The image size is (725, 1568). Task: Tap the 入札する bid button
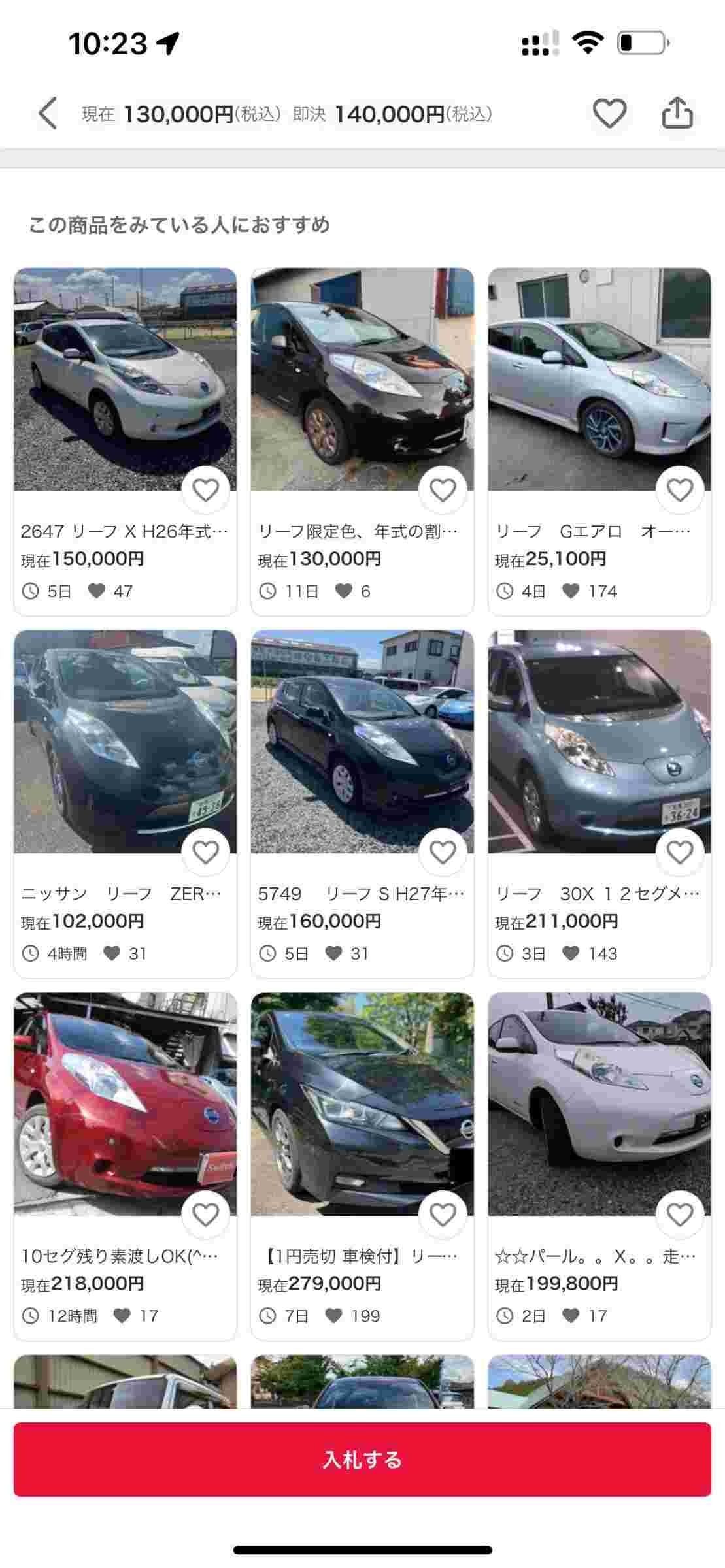362,1459
